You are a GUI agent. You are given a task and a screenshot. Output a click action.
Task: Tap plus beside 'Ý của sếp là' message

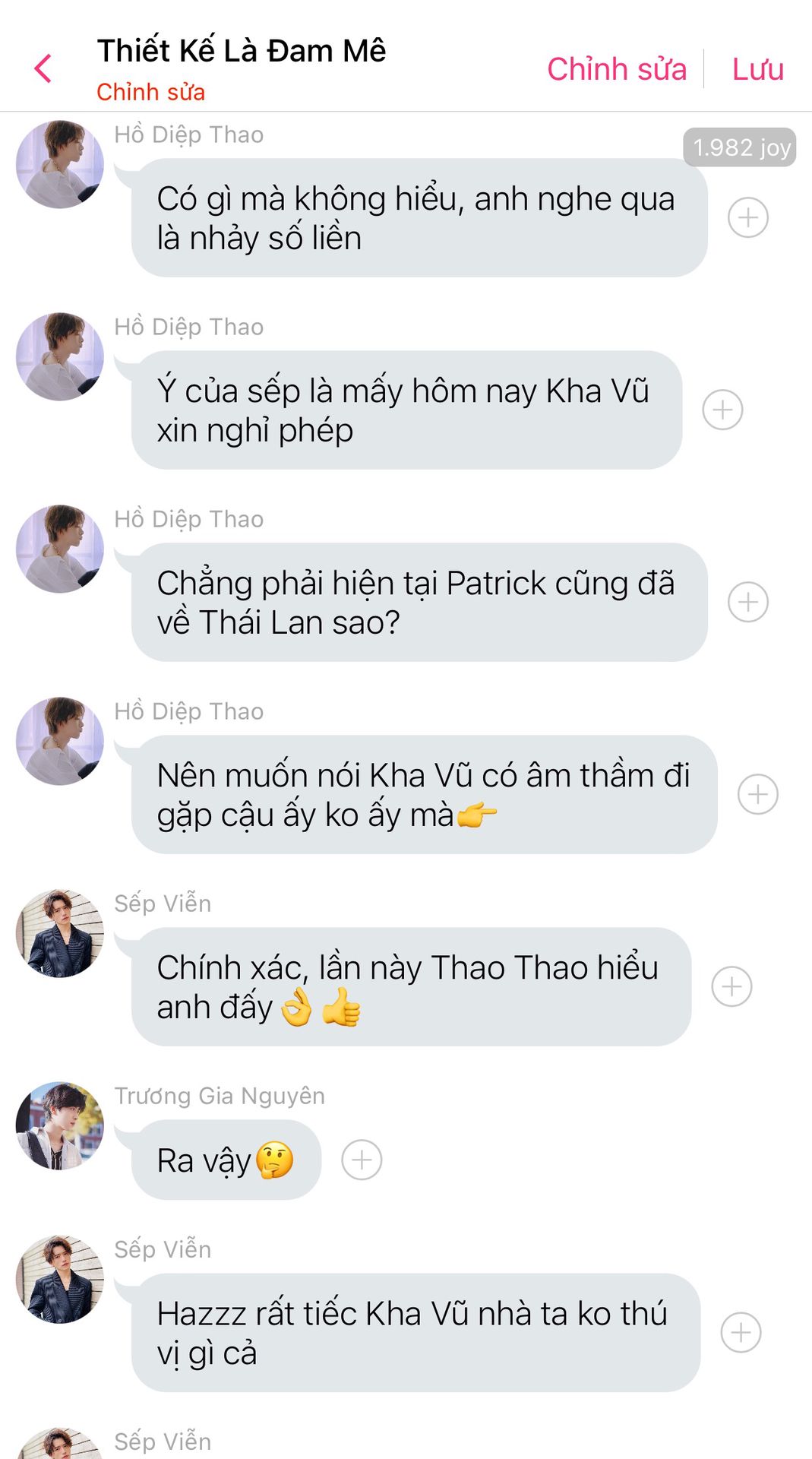tap(722, 410)
